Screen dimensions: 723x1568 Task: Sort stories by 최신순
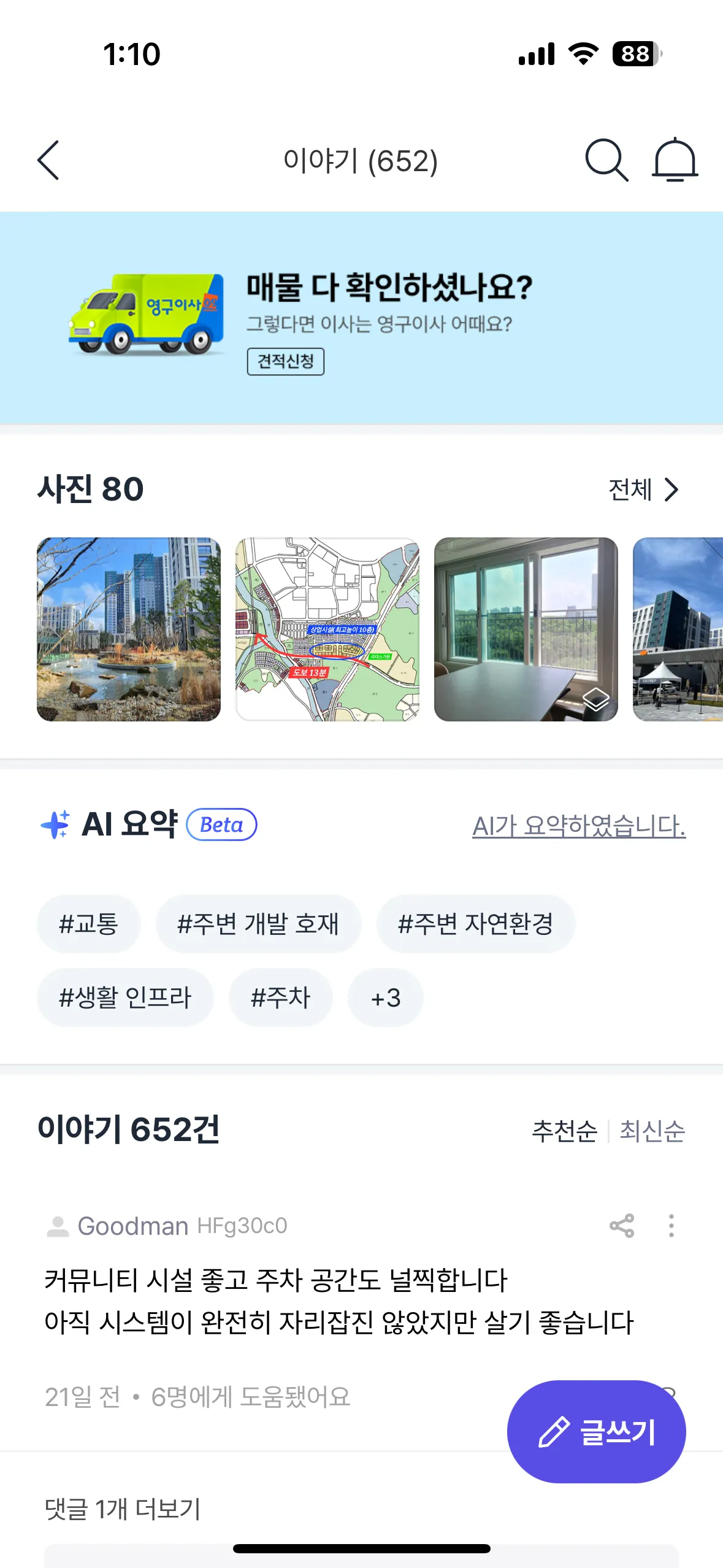click(x=652, y=1131)
